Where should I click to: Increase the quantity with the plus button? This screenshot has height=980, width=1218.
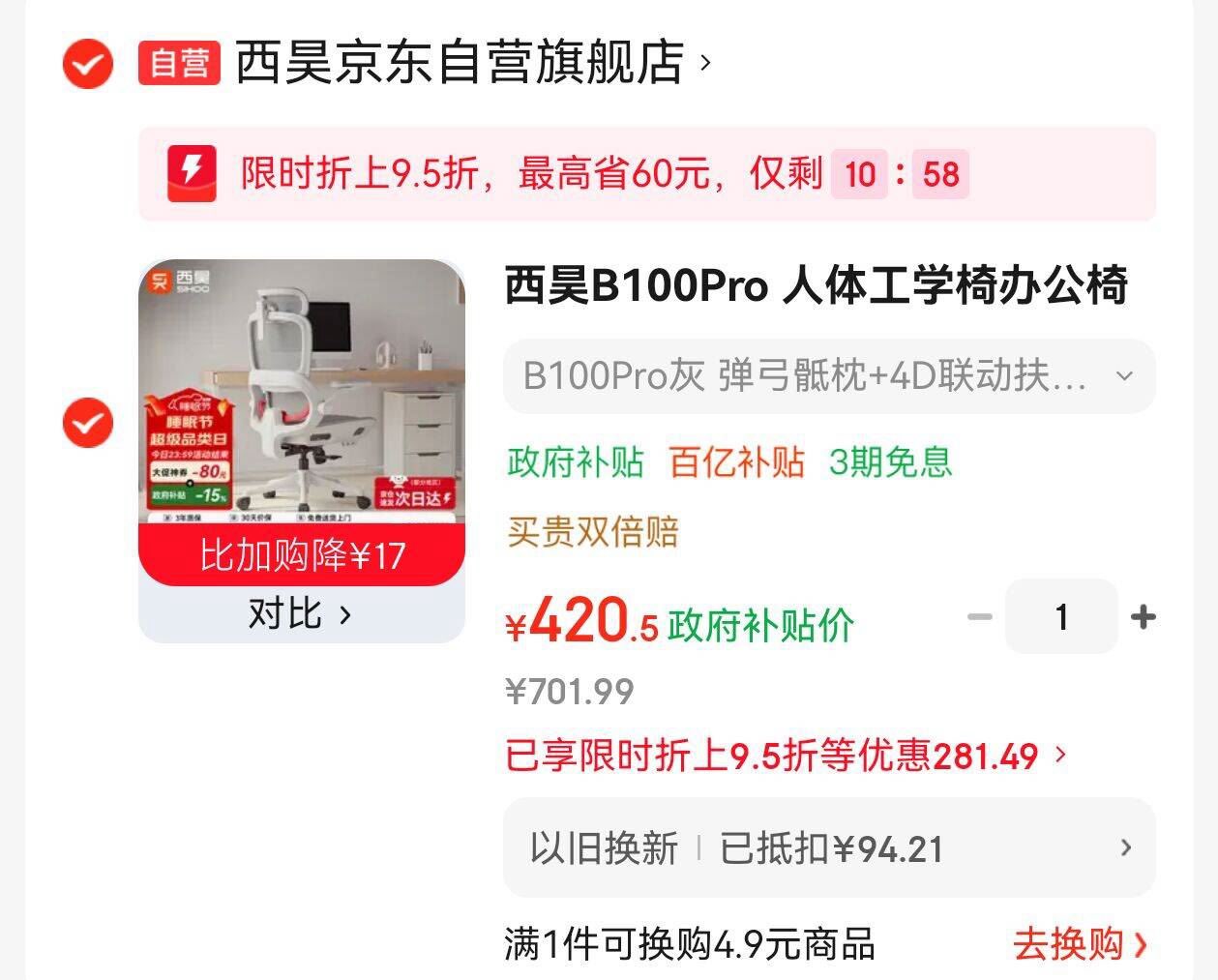(1144, 616)
